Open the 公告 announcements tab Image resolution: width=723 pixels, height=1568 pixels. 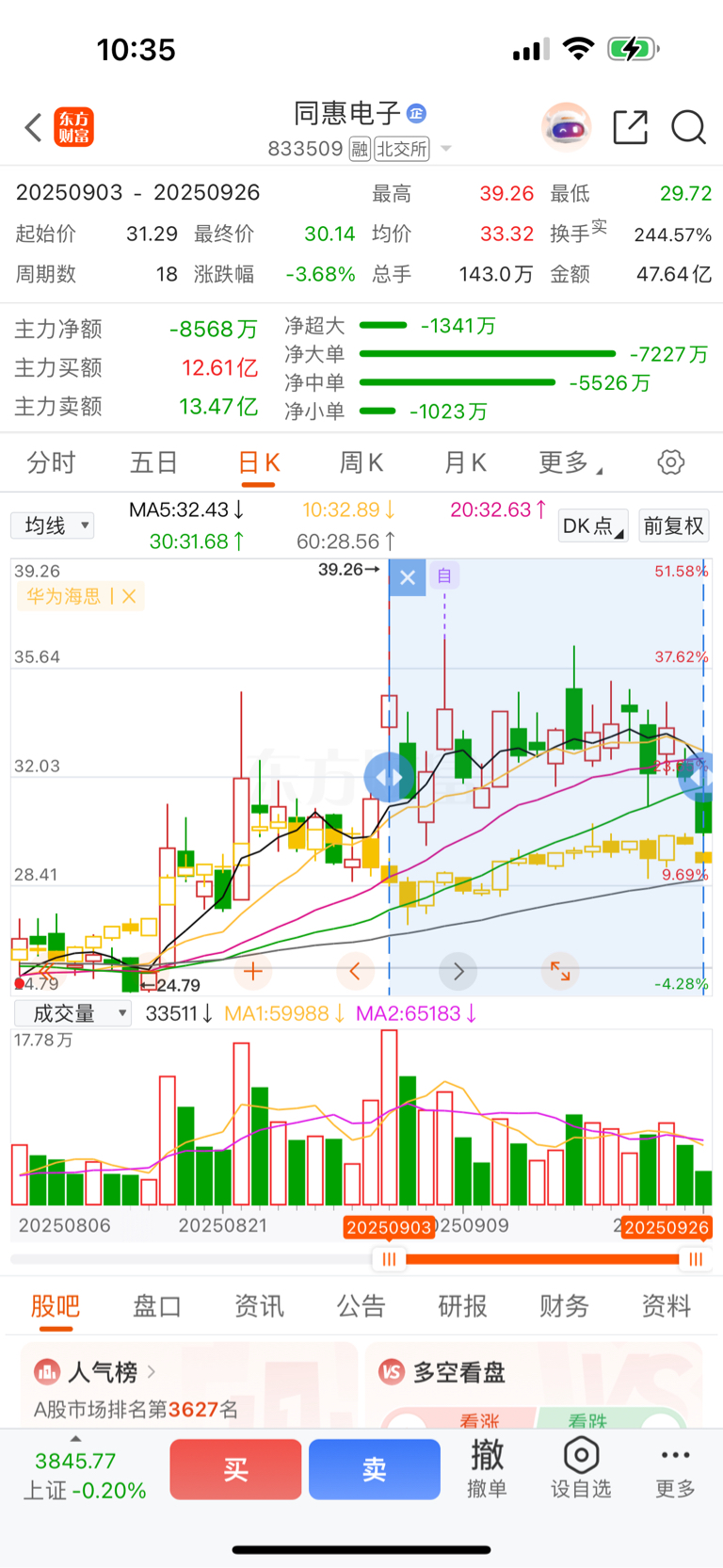361,1306
